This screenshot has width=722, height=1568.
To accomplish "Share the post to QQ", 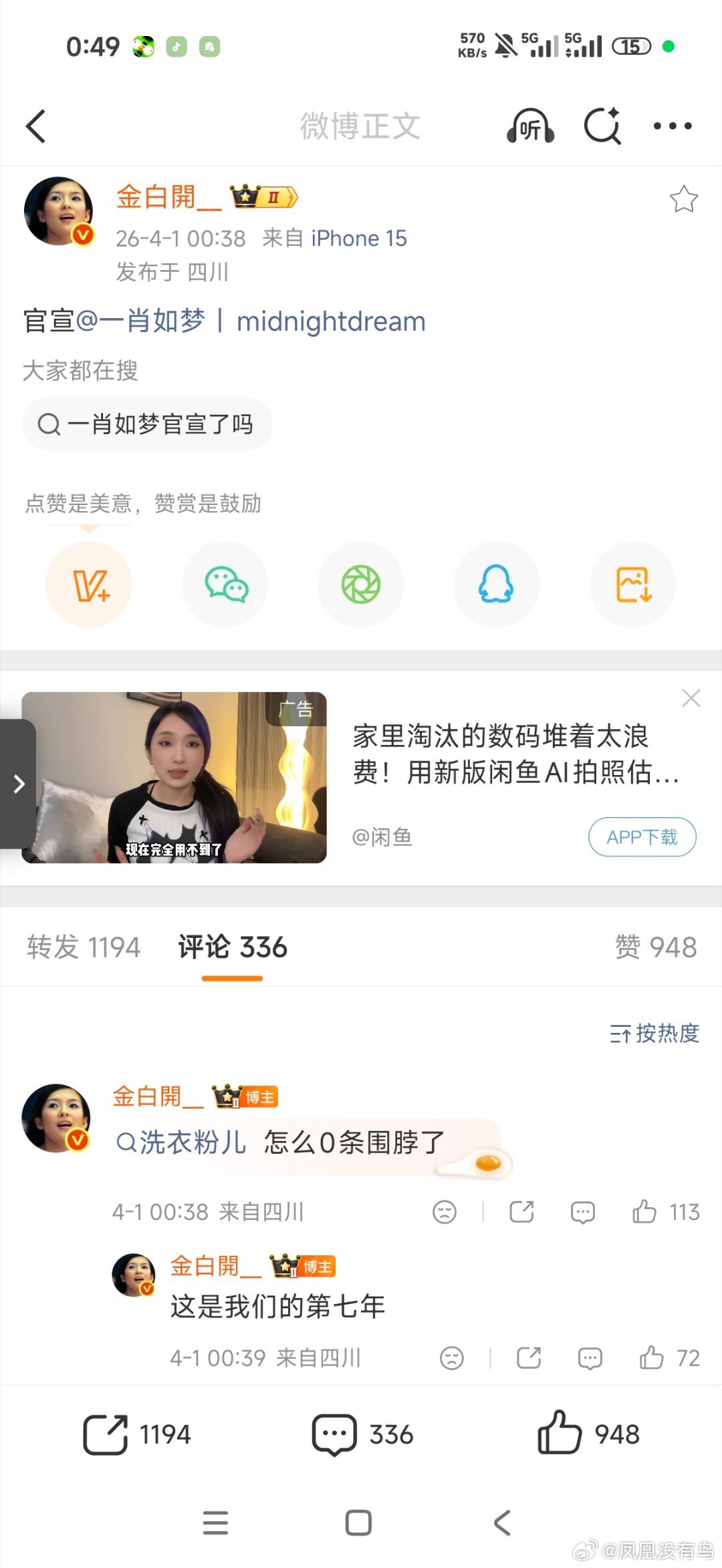I will tap(497, 584).
